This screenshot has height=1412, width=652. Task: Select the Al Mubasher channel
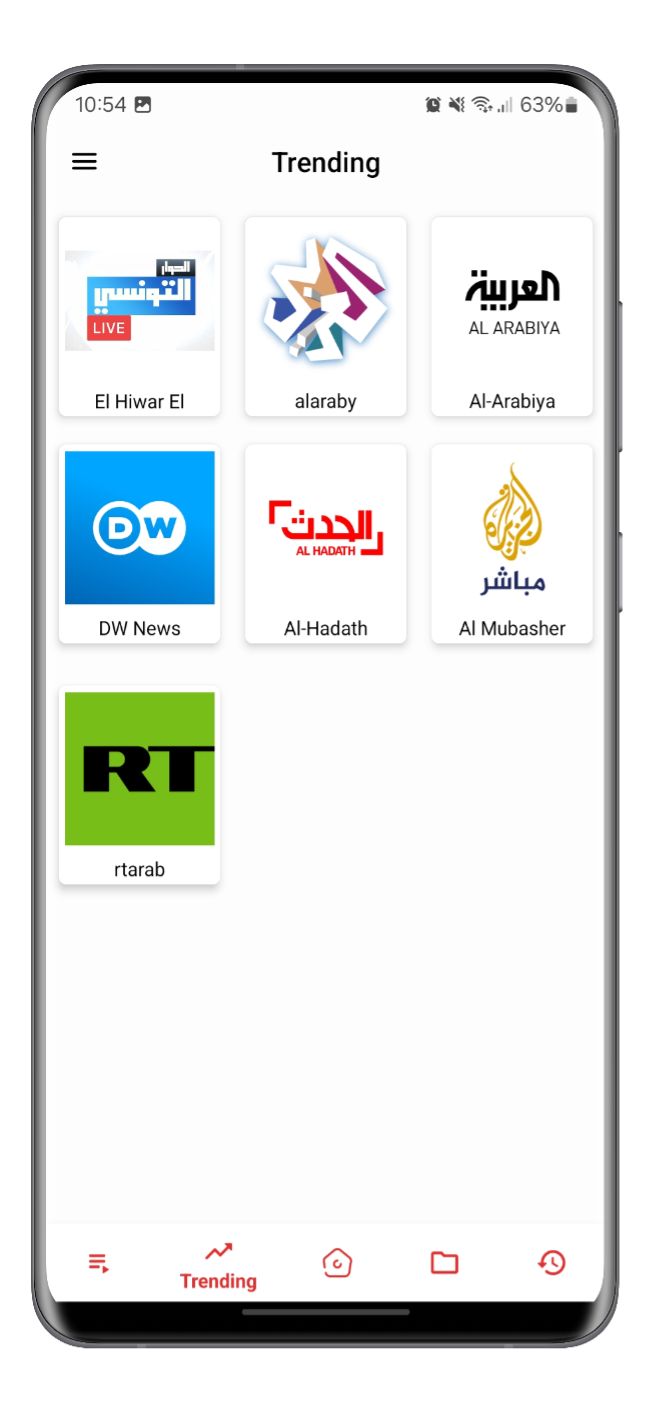(x=512, y=544)
